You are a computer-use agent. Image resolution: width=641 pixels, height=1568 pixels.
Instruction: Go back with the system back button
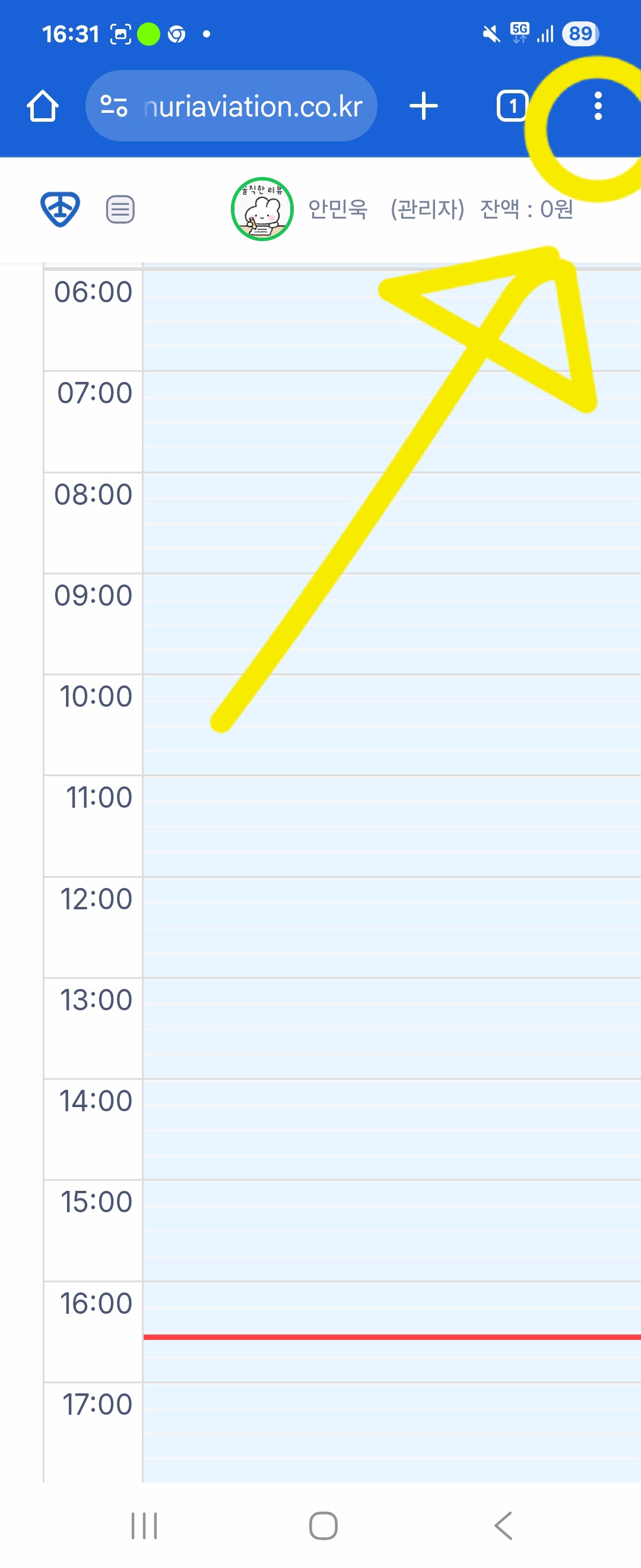(x=503, y=1525)
